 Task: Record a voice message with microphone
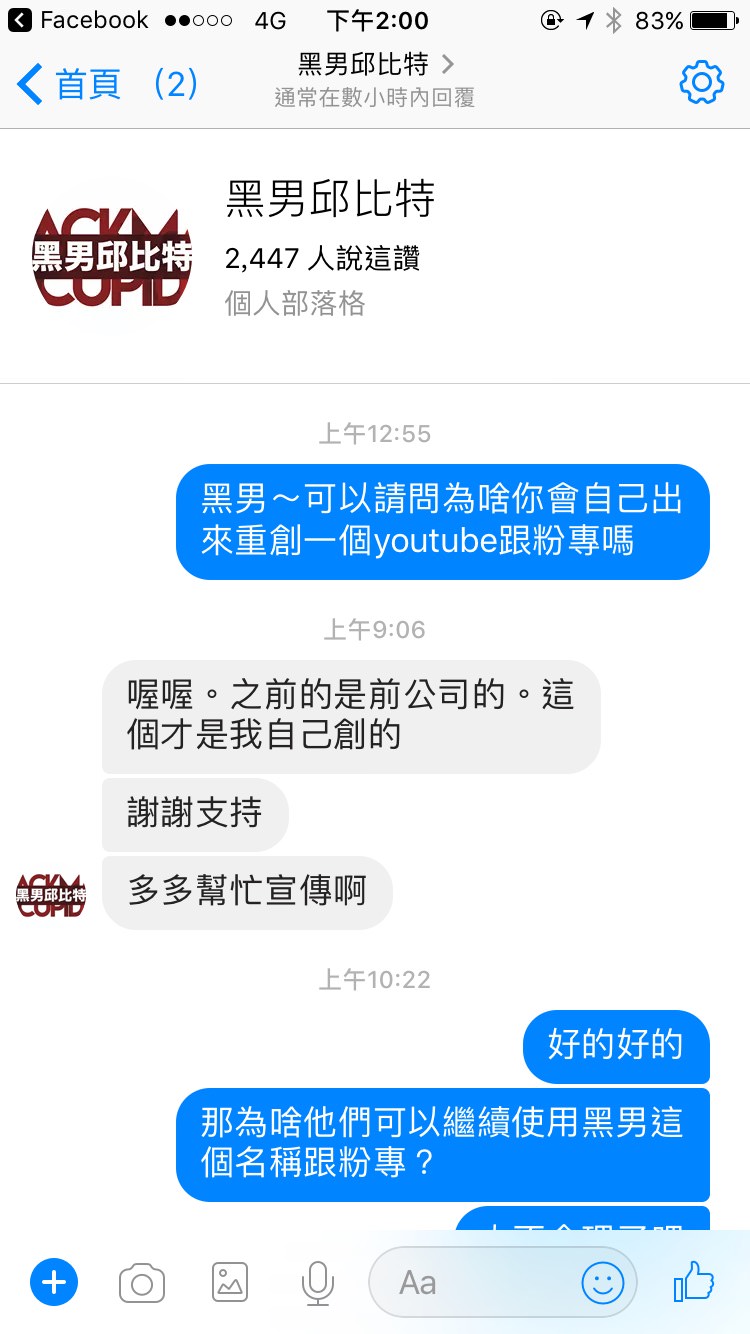tap(317, 1282)
